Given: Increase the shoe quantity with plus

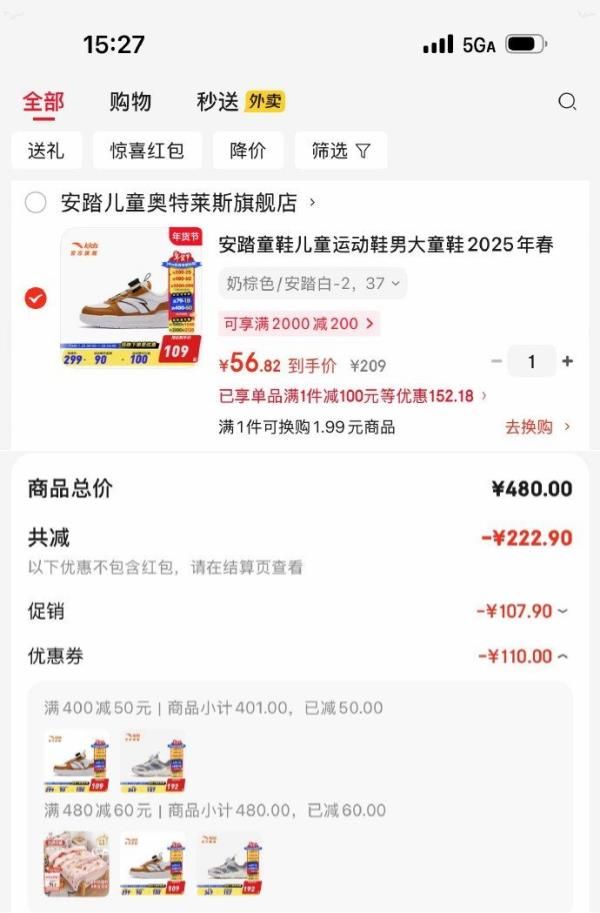Looking at the screenshot, I should [568, 362].
